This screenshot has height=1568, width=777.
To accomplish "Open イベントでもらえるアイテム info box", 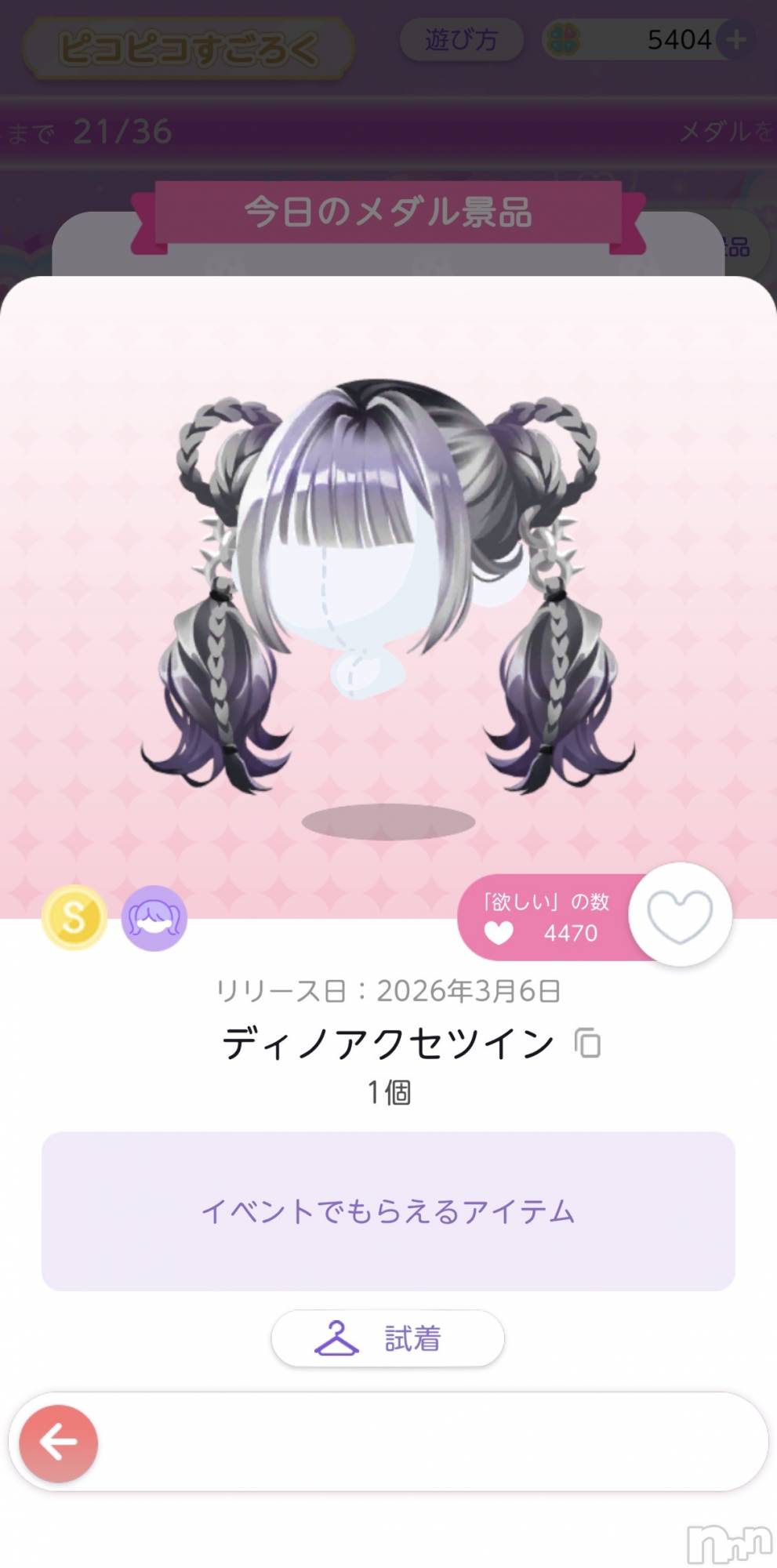I will (x=388, y=1211).
